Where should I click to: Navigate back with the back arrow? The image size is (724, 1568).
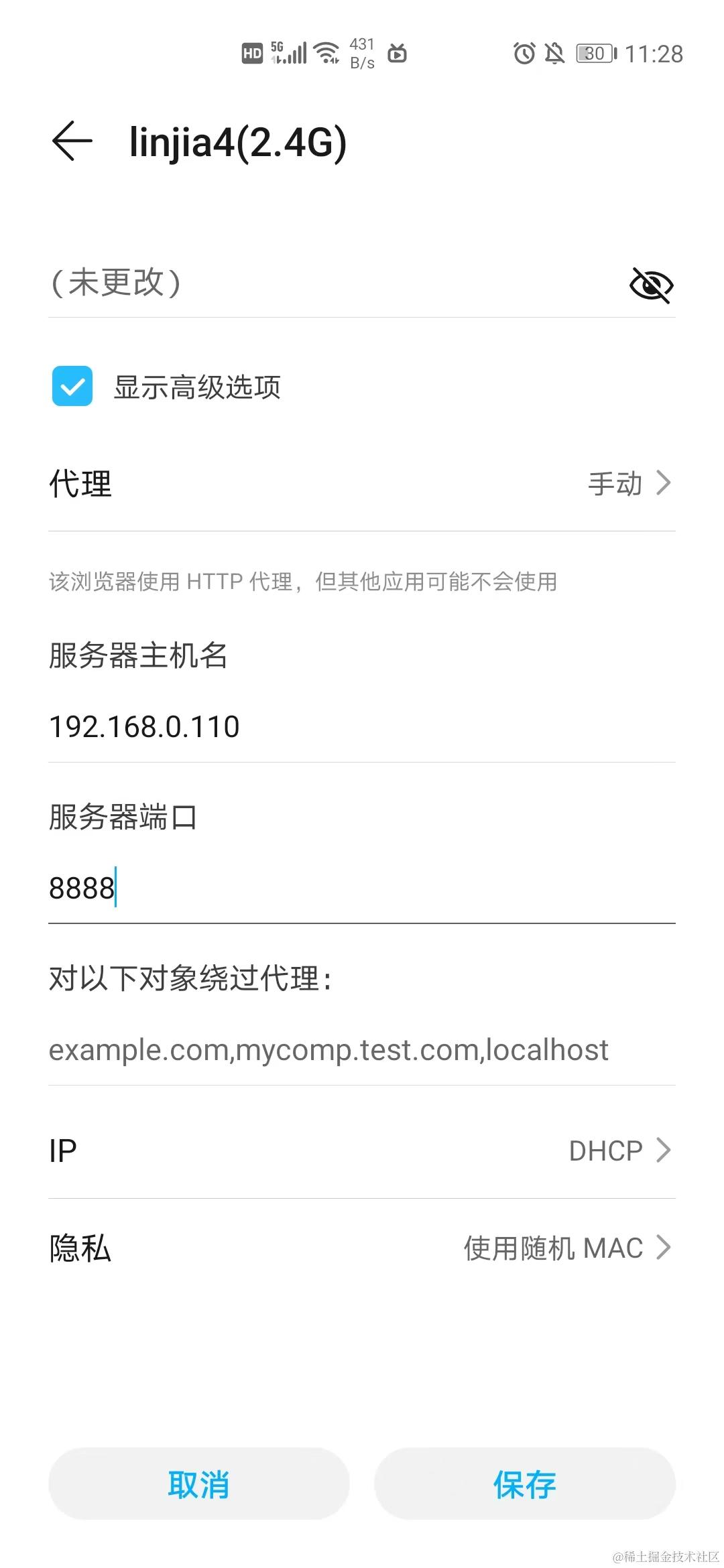coord(72,141)
